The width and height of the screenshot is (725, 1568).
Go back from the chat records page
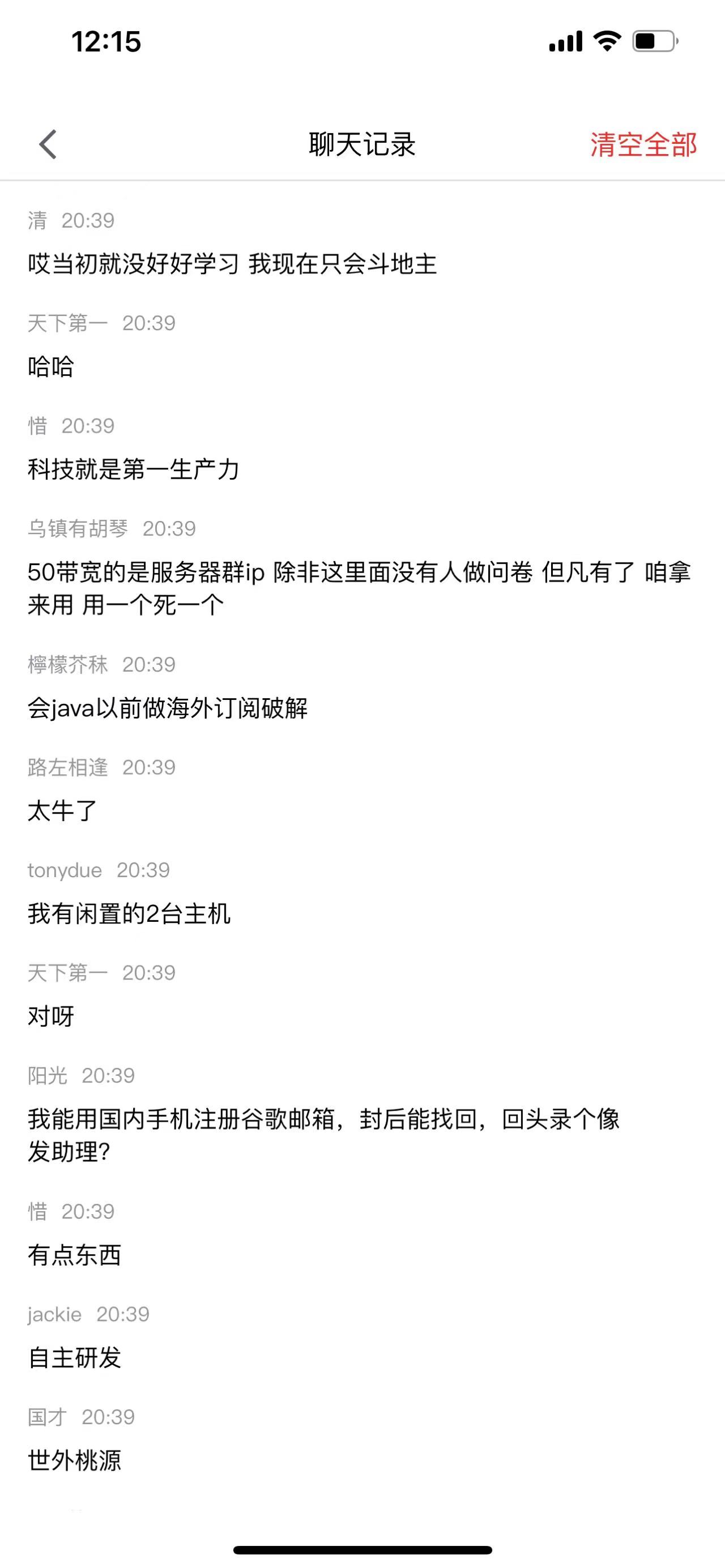coord(48,145)
